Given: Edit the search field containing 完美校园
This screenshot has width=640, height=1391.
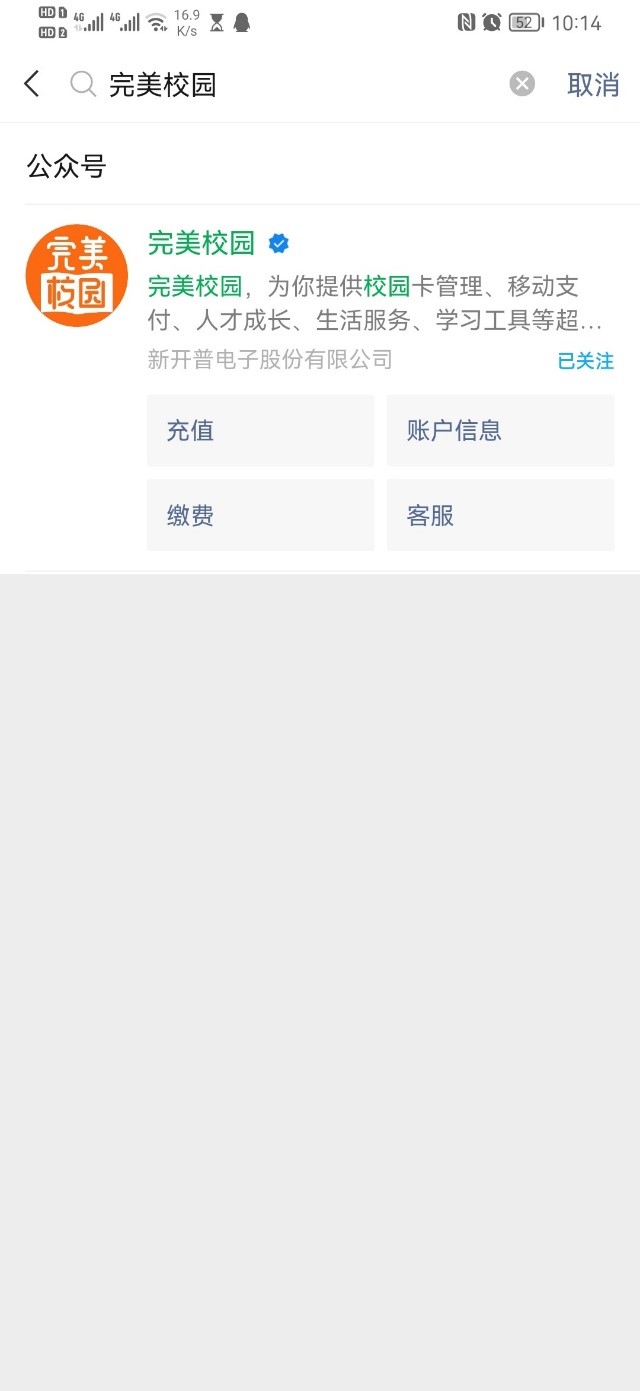Looking at the screenshot, I should [300, 85].
